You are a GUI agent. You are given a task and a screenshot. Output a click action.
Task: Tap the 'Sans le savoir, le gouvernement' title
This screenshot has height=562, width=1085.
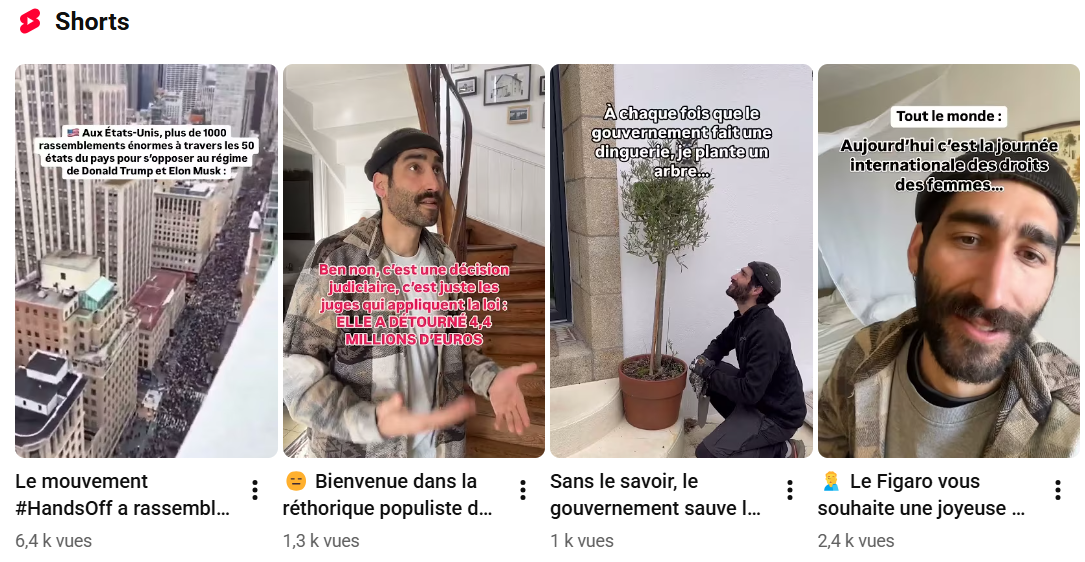point(655,495)
